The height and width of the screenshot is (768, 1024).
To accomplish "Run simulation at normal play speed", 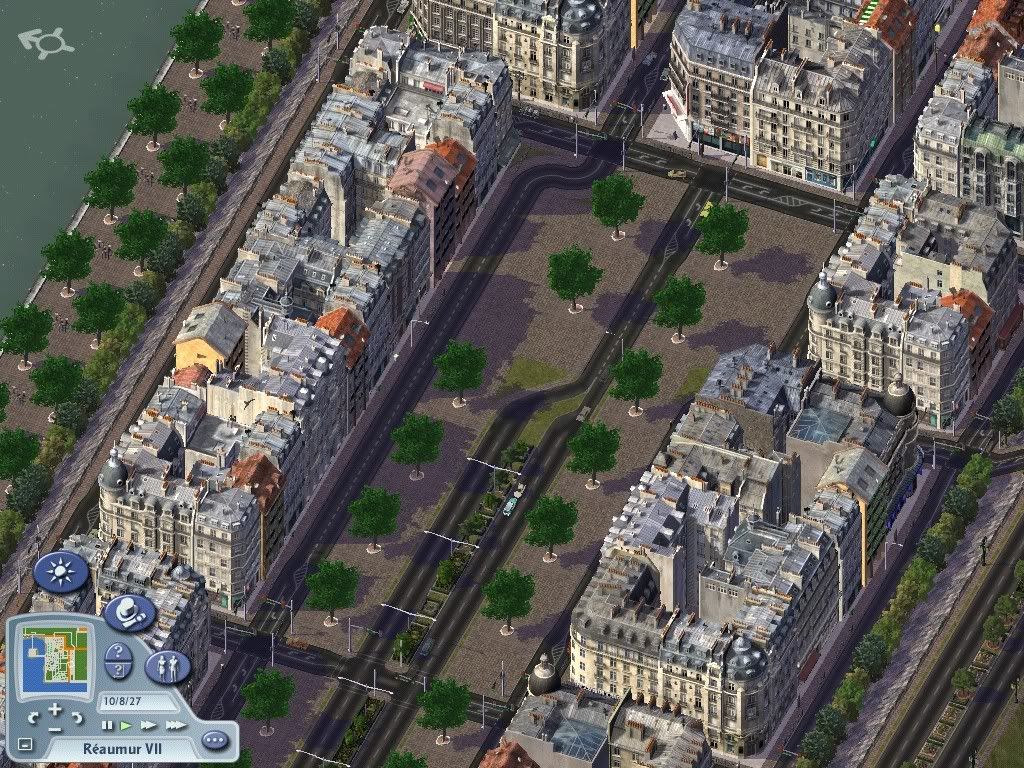I will pos(126,725).
